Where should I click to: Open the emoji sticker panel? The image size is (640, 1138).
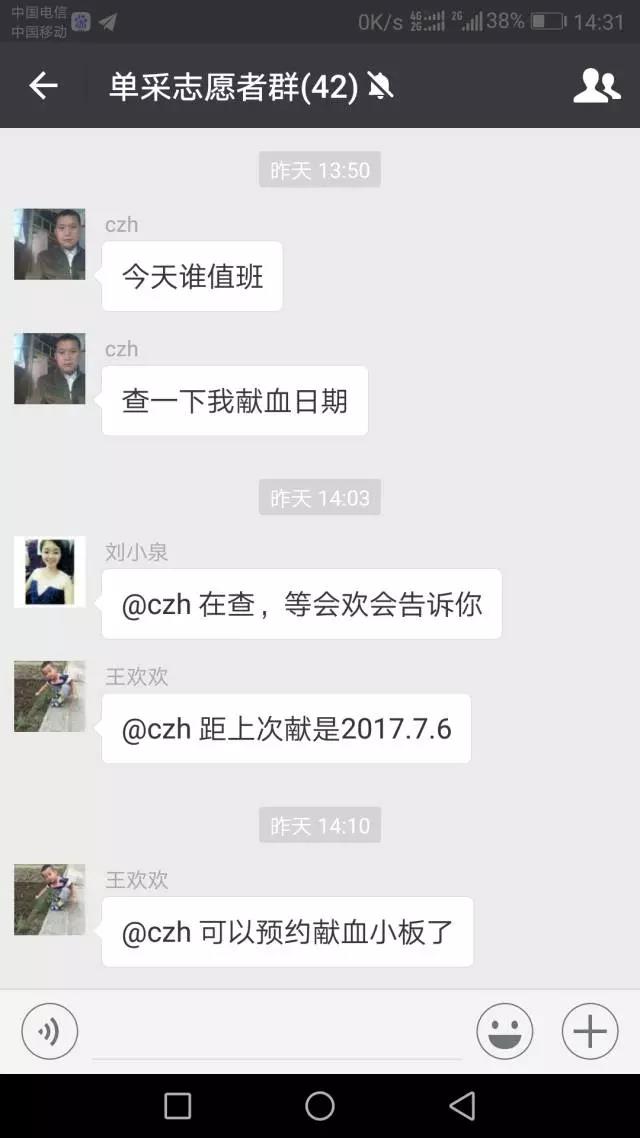(x=505, y=1030)
